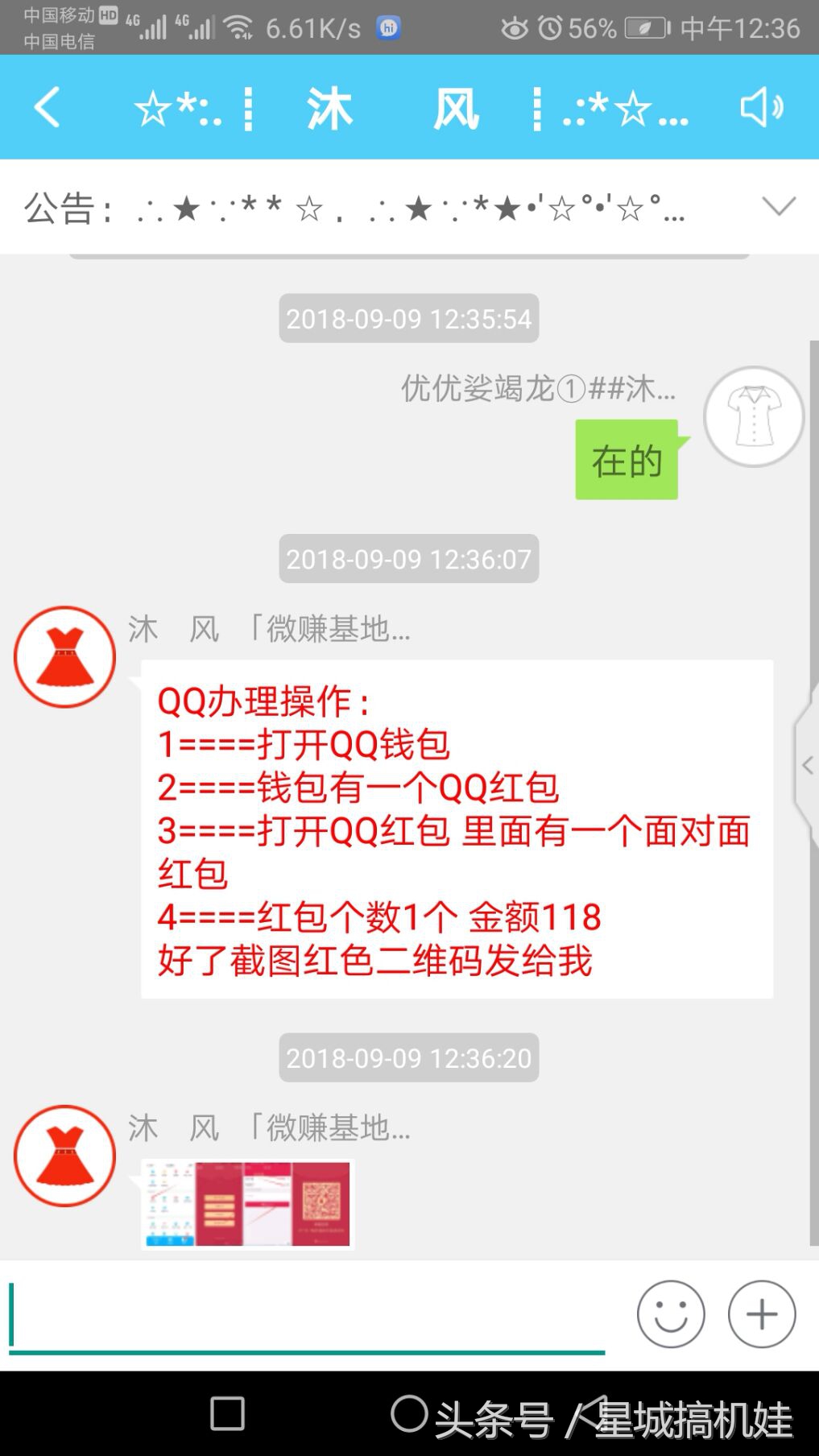Toggle the eye protection mode status icon
Screen dimensions: 819x1456
click(513, 27)
